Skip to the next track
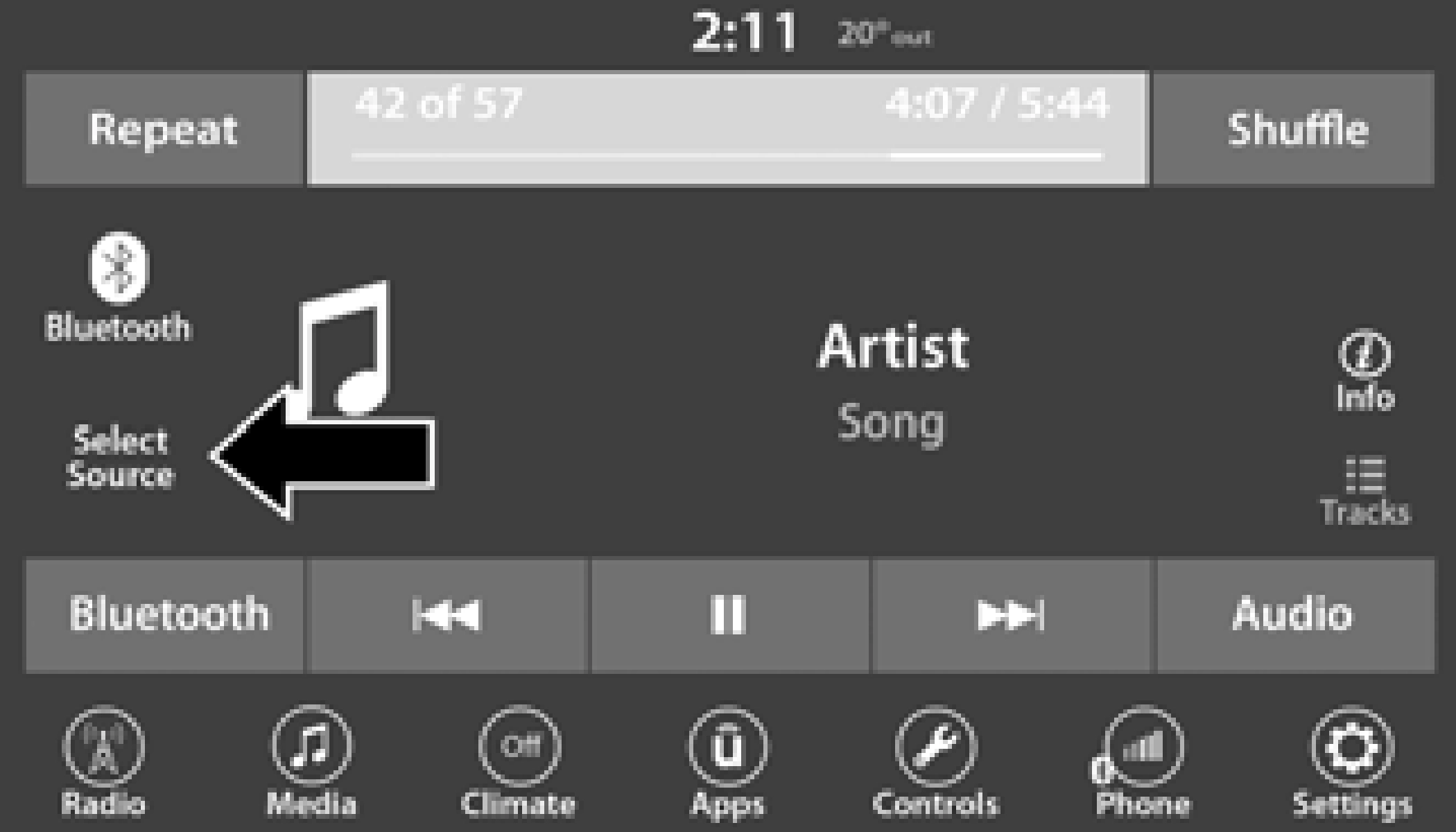 coord(1010,615)
